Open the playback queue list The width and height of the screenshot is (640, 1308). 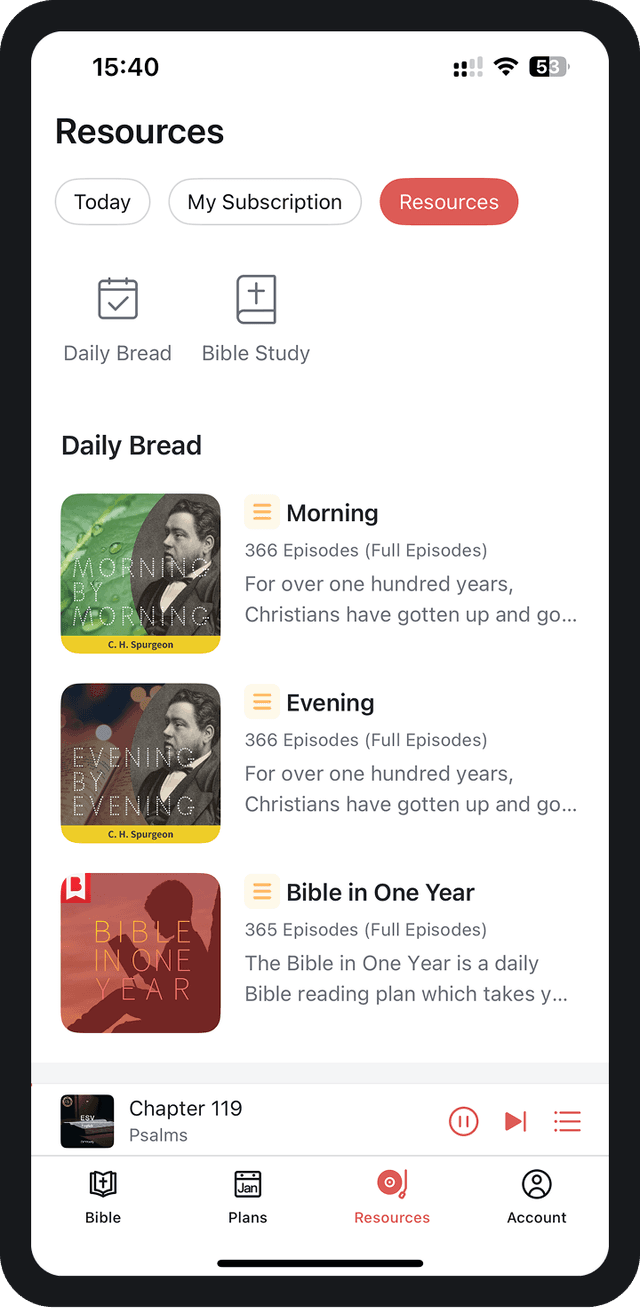tap(567, 1121)
